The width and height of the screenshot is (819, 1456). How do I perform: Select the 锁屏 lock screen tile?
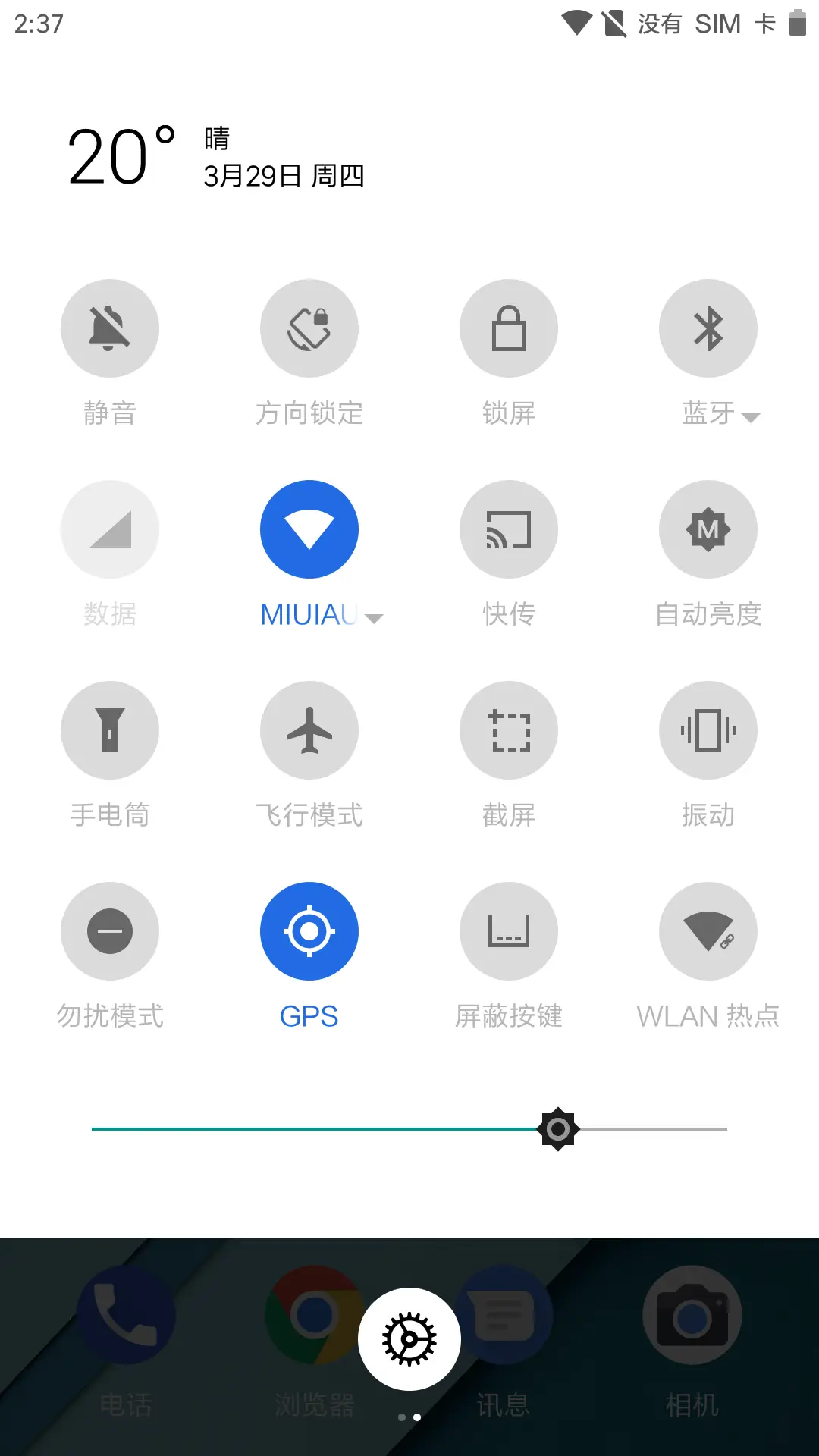tap(508, 328)
